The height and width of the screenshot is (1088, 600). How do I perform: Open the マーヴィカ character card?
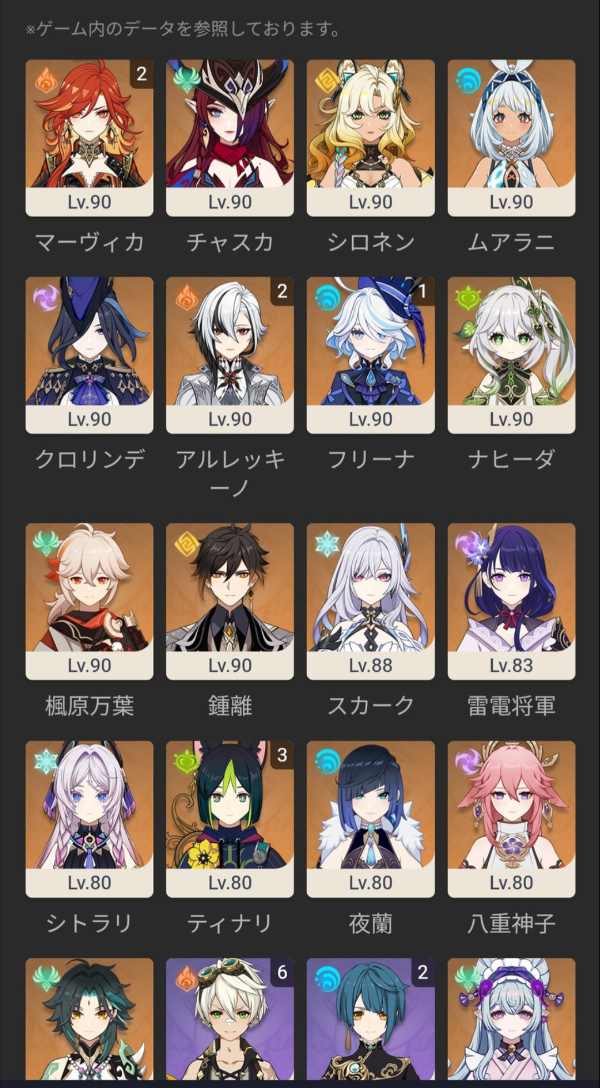tap(89, 138)
